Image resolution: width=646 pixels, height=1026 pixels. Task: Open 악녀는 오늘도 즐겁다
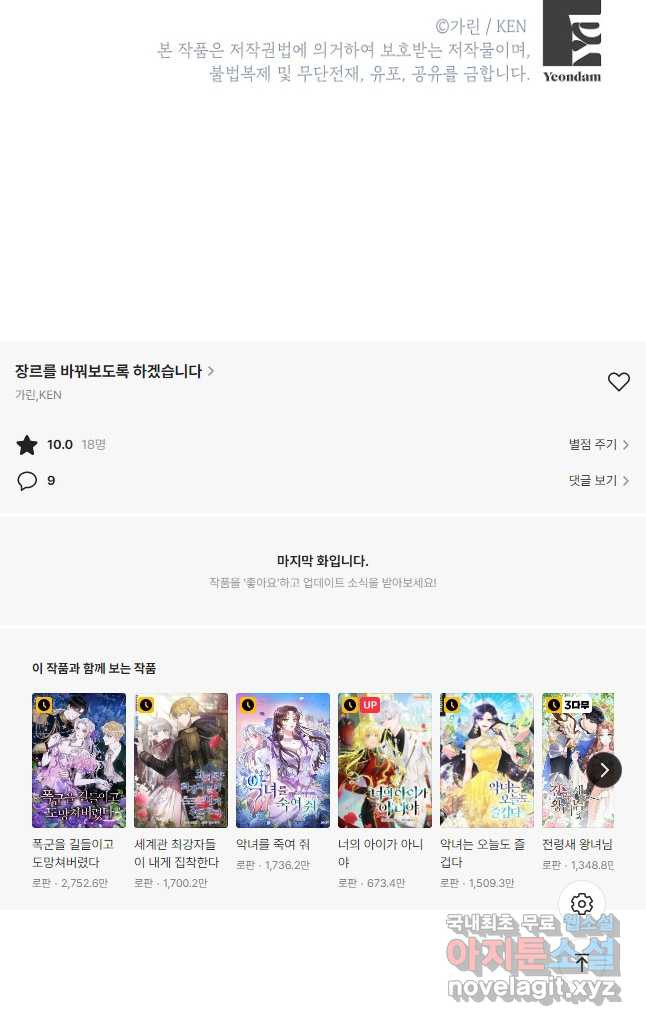click(487, 759)
